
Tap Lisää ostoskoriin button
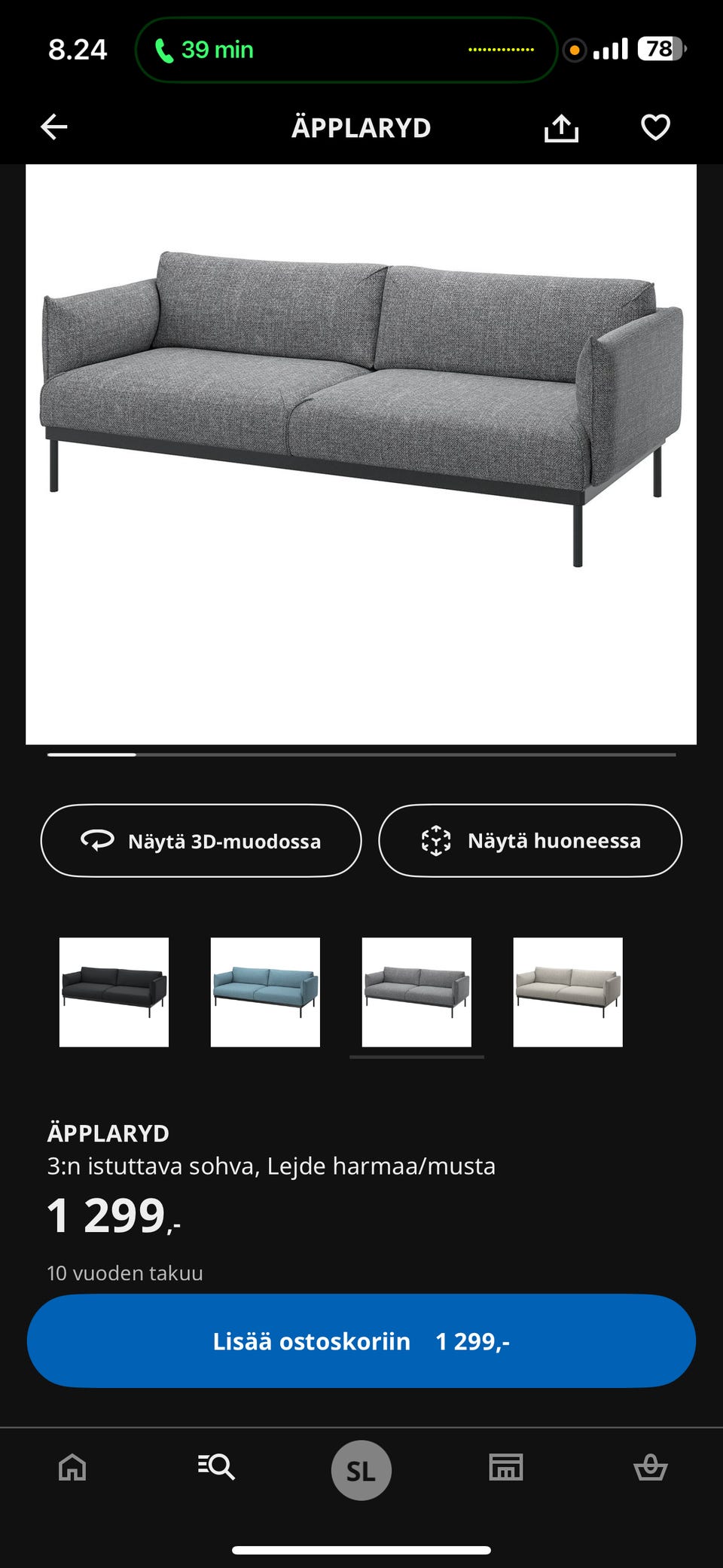(361, 1340)
